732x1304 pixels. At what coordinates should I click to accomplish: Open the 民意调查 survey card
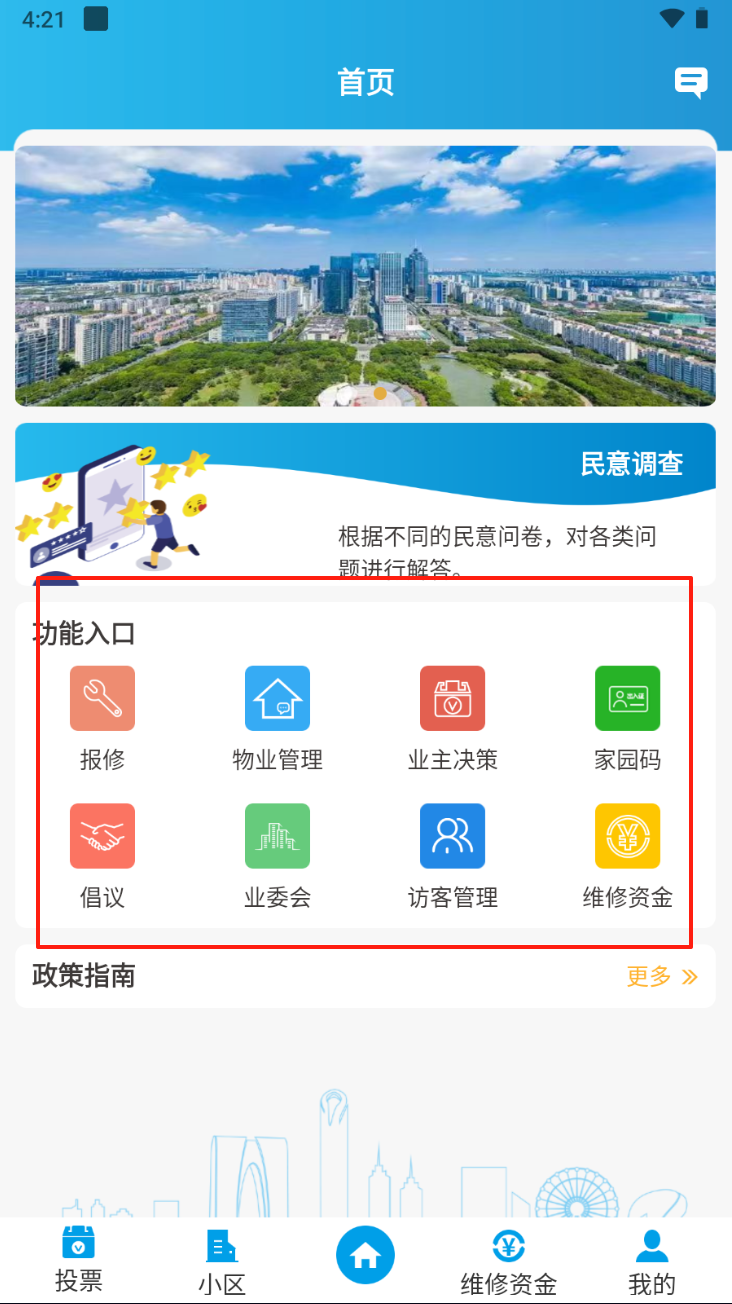click(x=365, y=504)
